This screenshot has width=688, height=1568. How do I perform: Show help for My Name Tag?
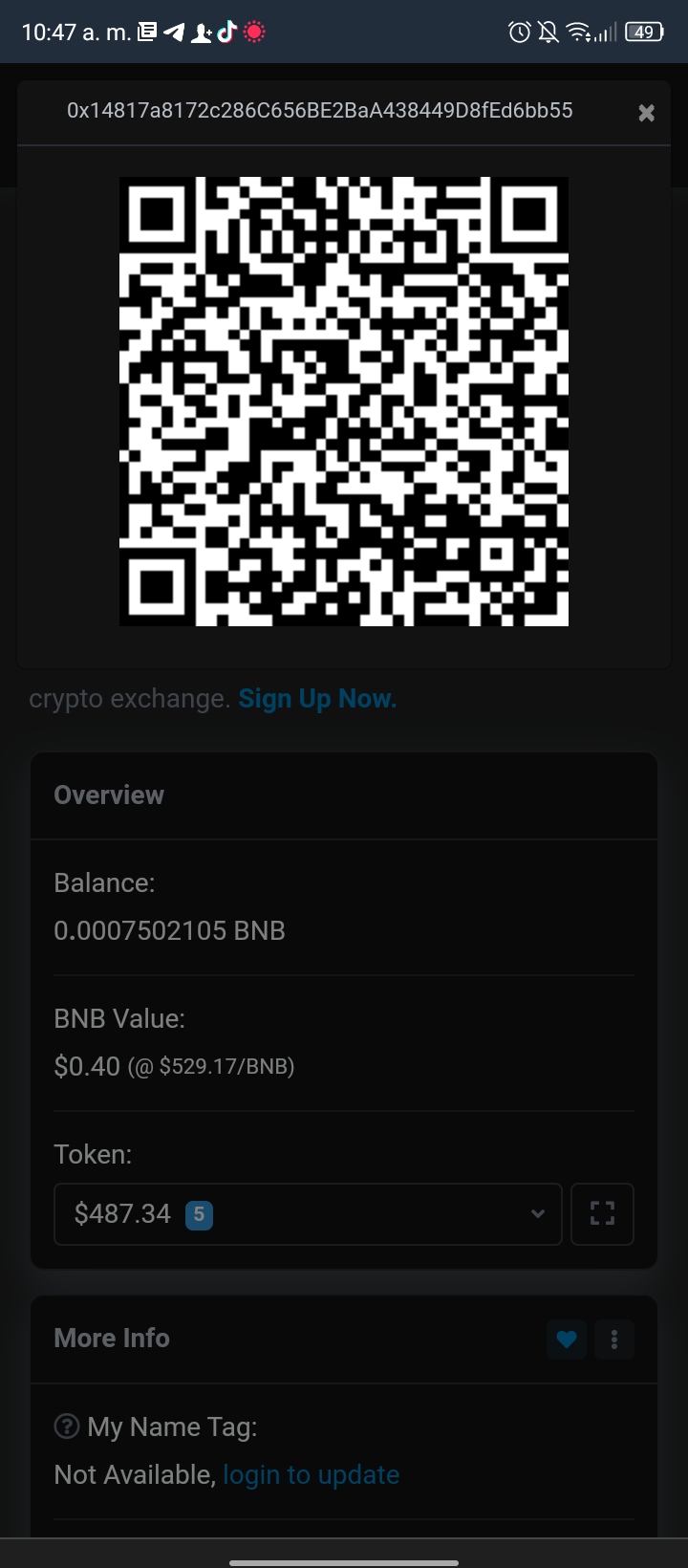coord(67,1426)
